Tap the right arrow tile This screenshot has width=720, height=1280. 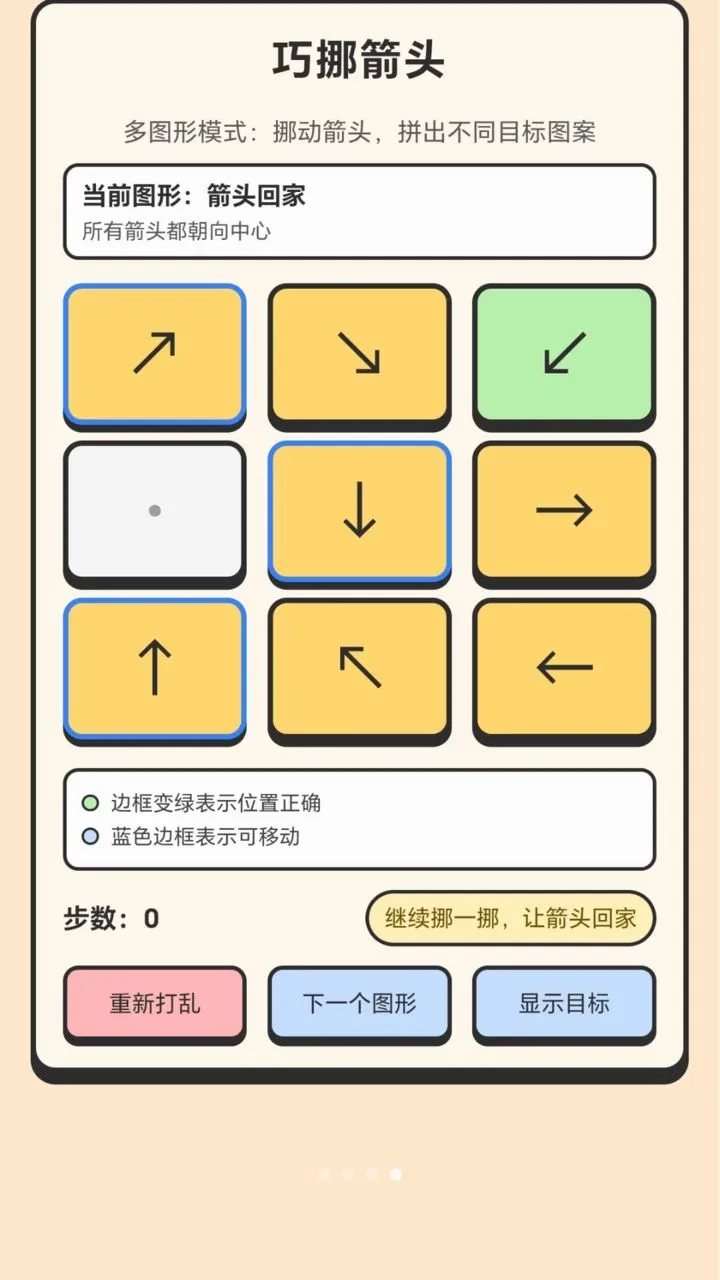[564, 511]
